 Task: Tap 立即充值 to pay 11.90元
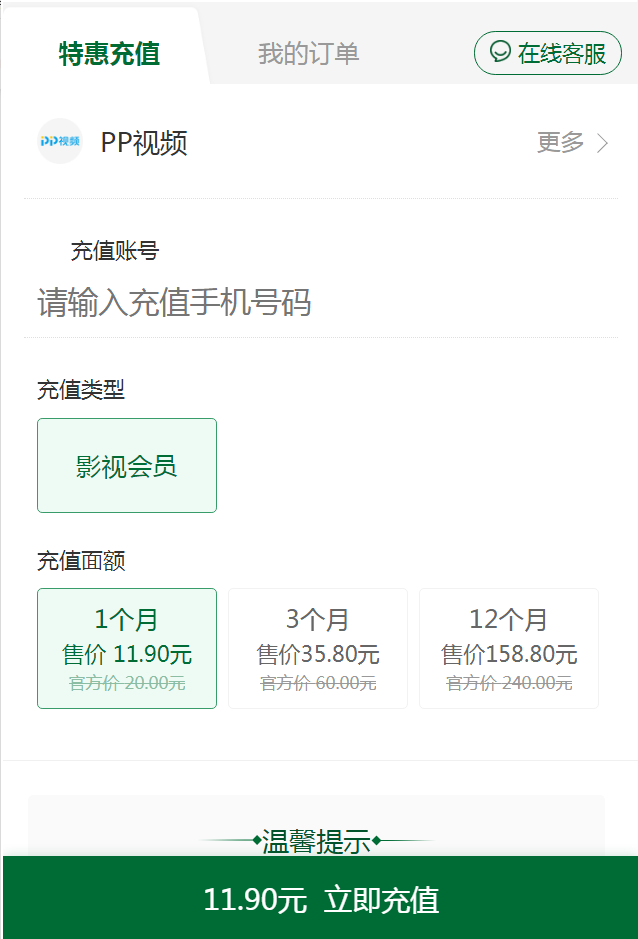(x=320, y=898)
